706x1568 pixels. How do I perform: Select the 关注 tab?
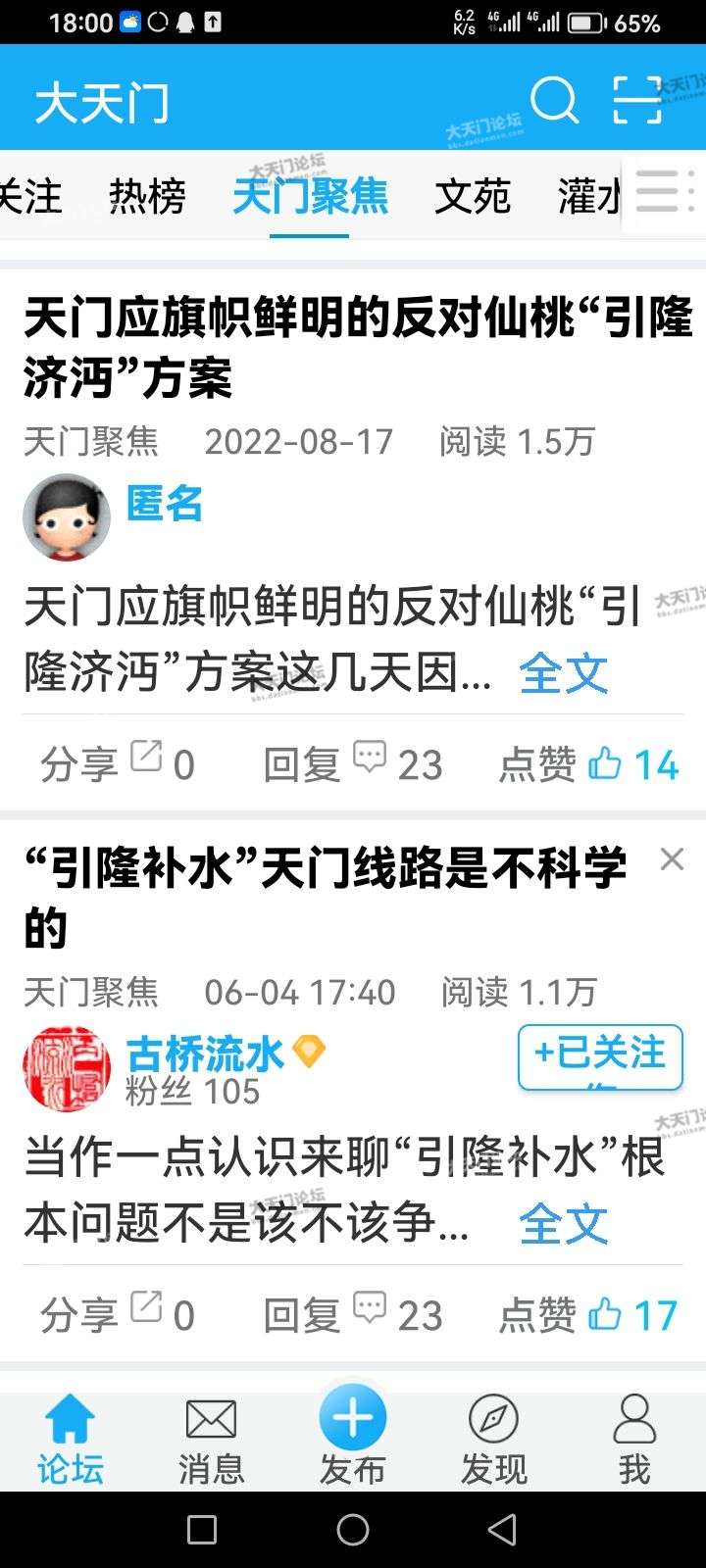[29, 197]
